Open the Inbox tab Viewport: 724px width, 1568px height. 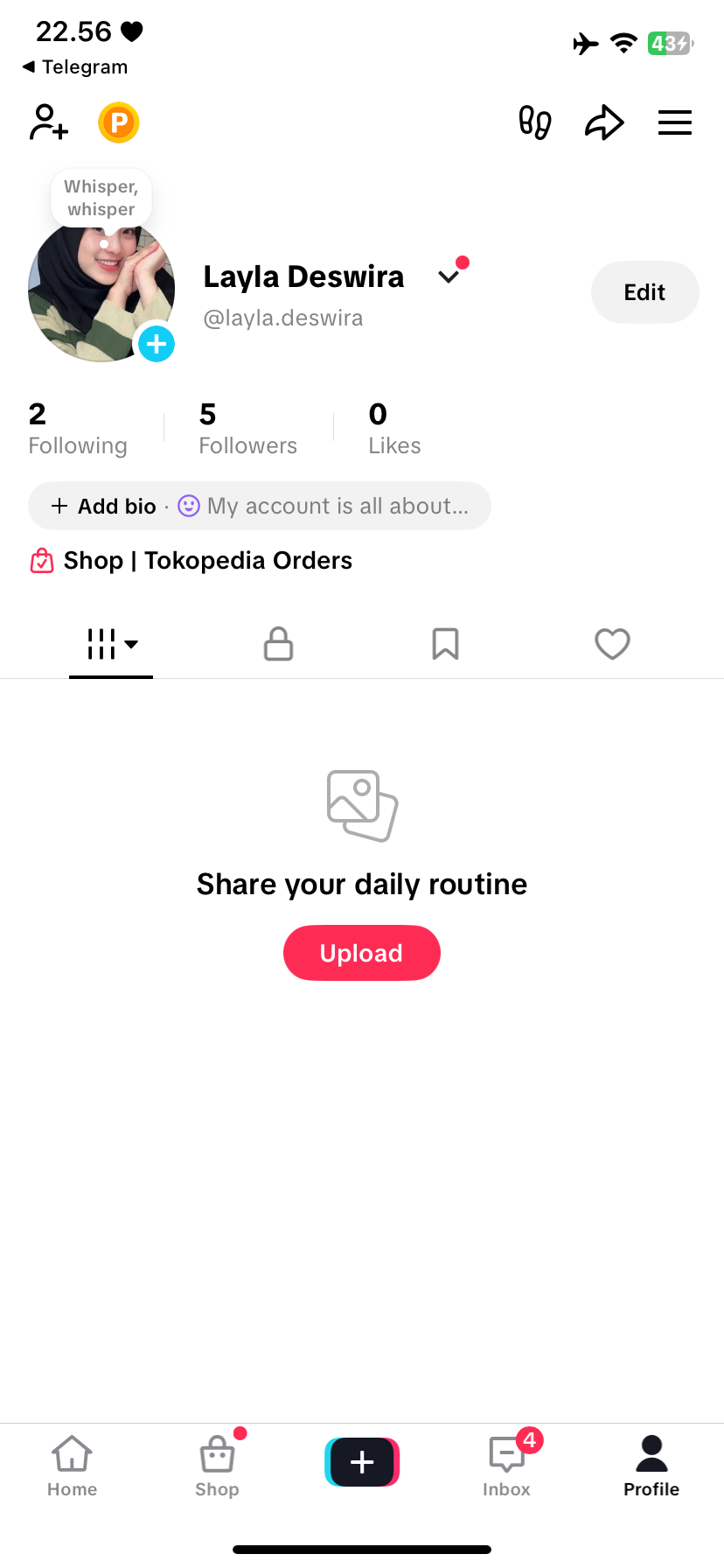[x=507, y=1466]
